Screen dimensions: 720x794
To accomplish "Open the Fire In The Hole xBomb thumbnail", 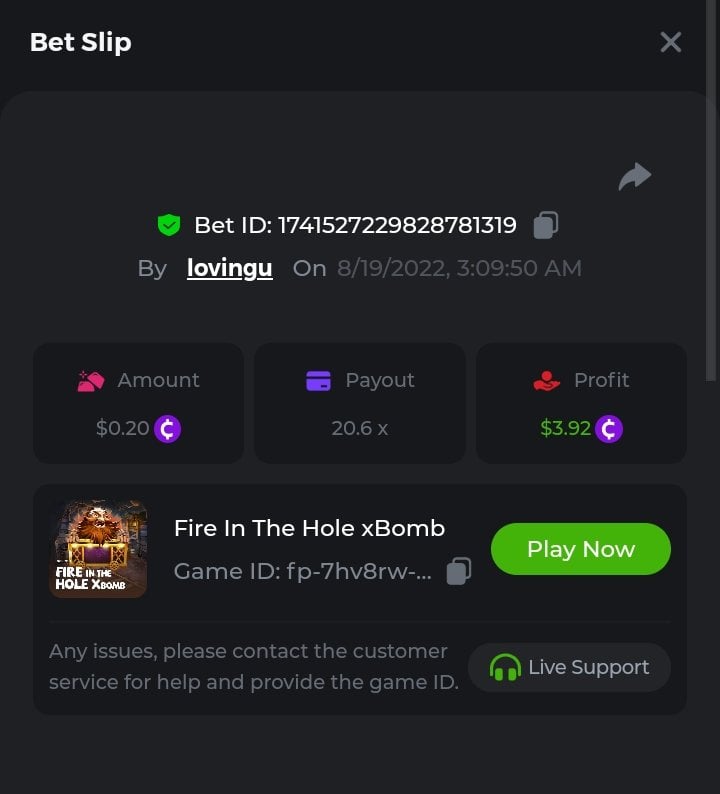I will tap(98, 549).
